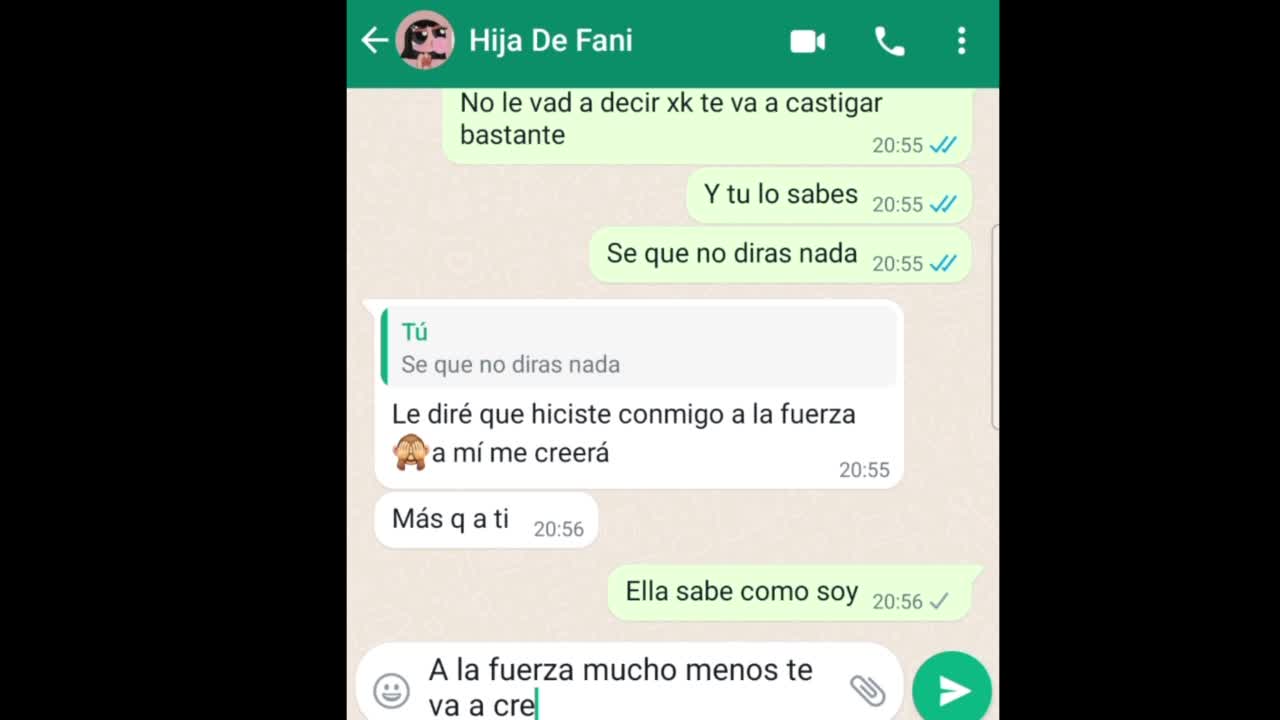Send the typed message
Viewport: 1280px width, 720px height.
tap(952, 689)
